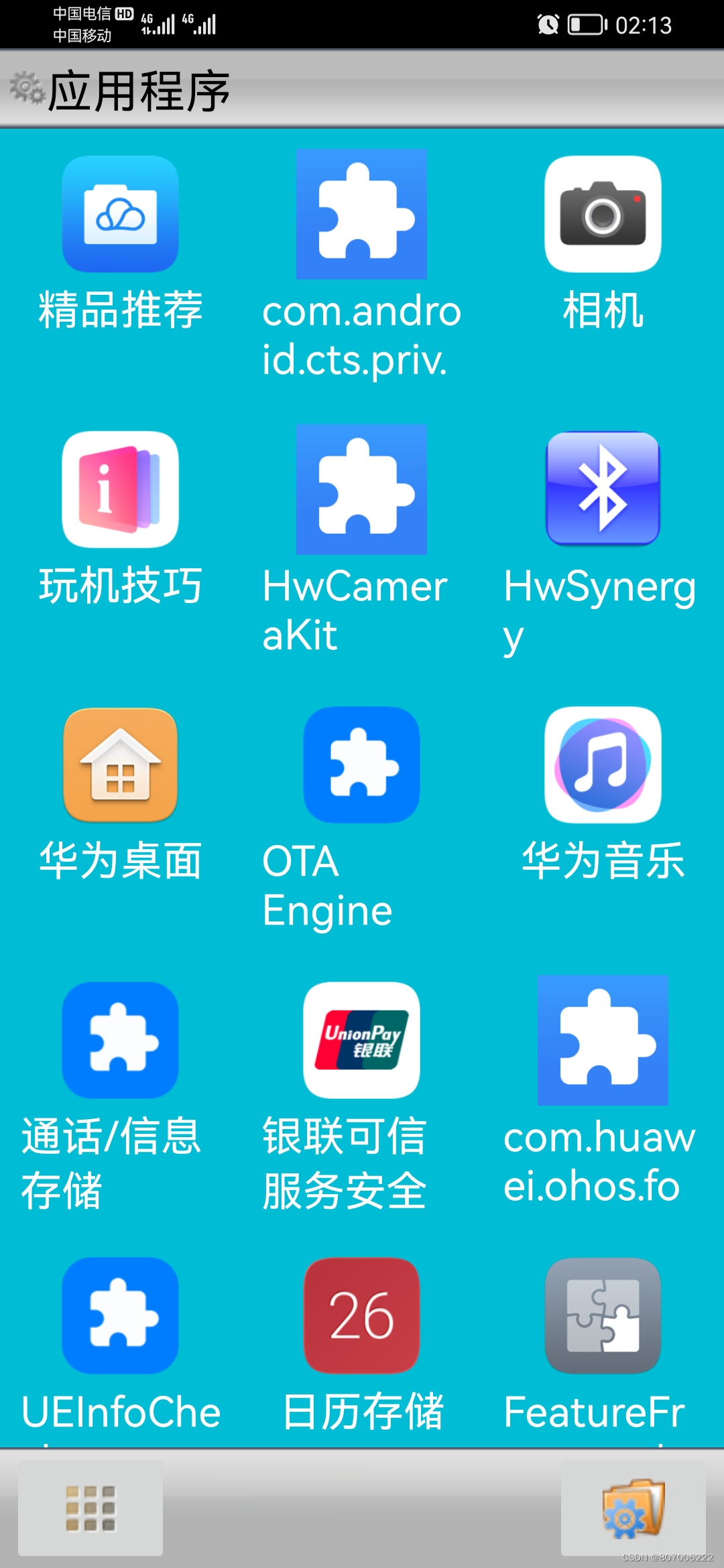The width and height of the screenshot is (724, 1568).
Task: Tap the grid view button in bottom bar
Action: tap(90, 1508)
